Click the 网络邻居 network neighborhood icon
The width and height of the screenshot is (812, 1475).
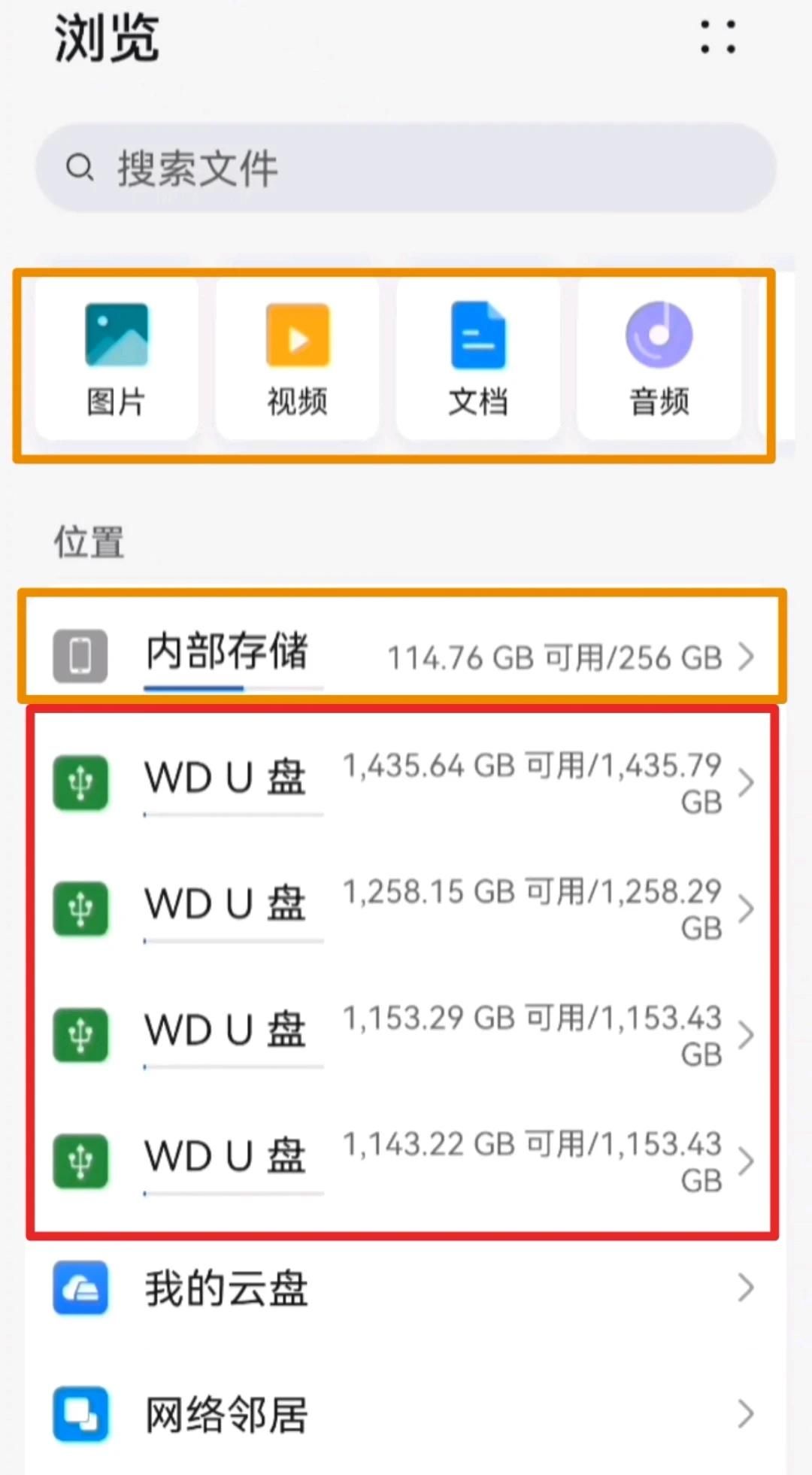80,1413
